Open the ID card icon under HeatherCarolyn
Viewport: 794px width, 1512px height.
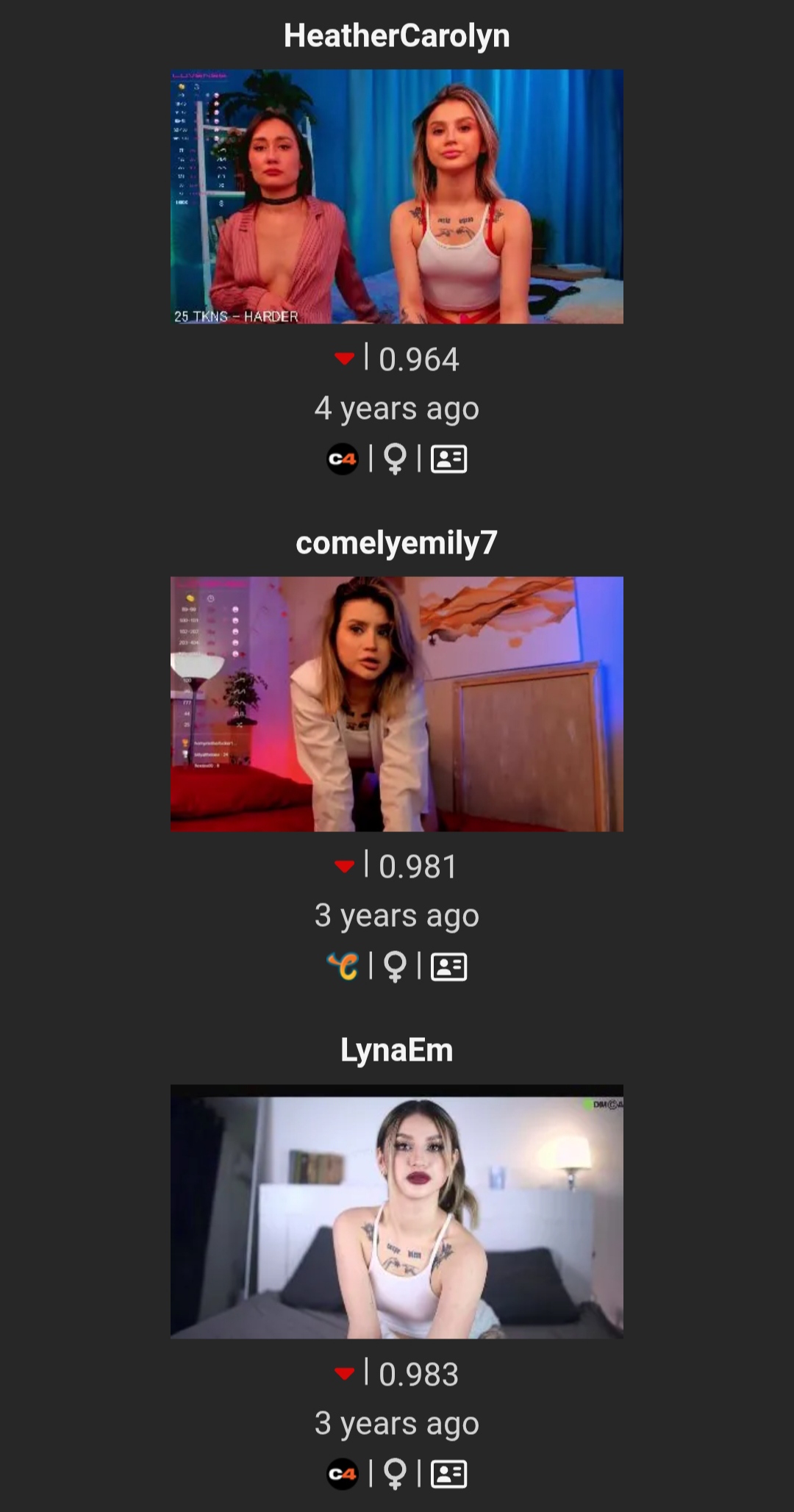448,459
